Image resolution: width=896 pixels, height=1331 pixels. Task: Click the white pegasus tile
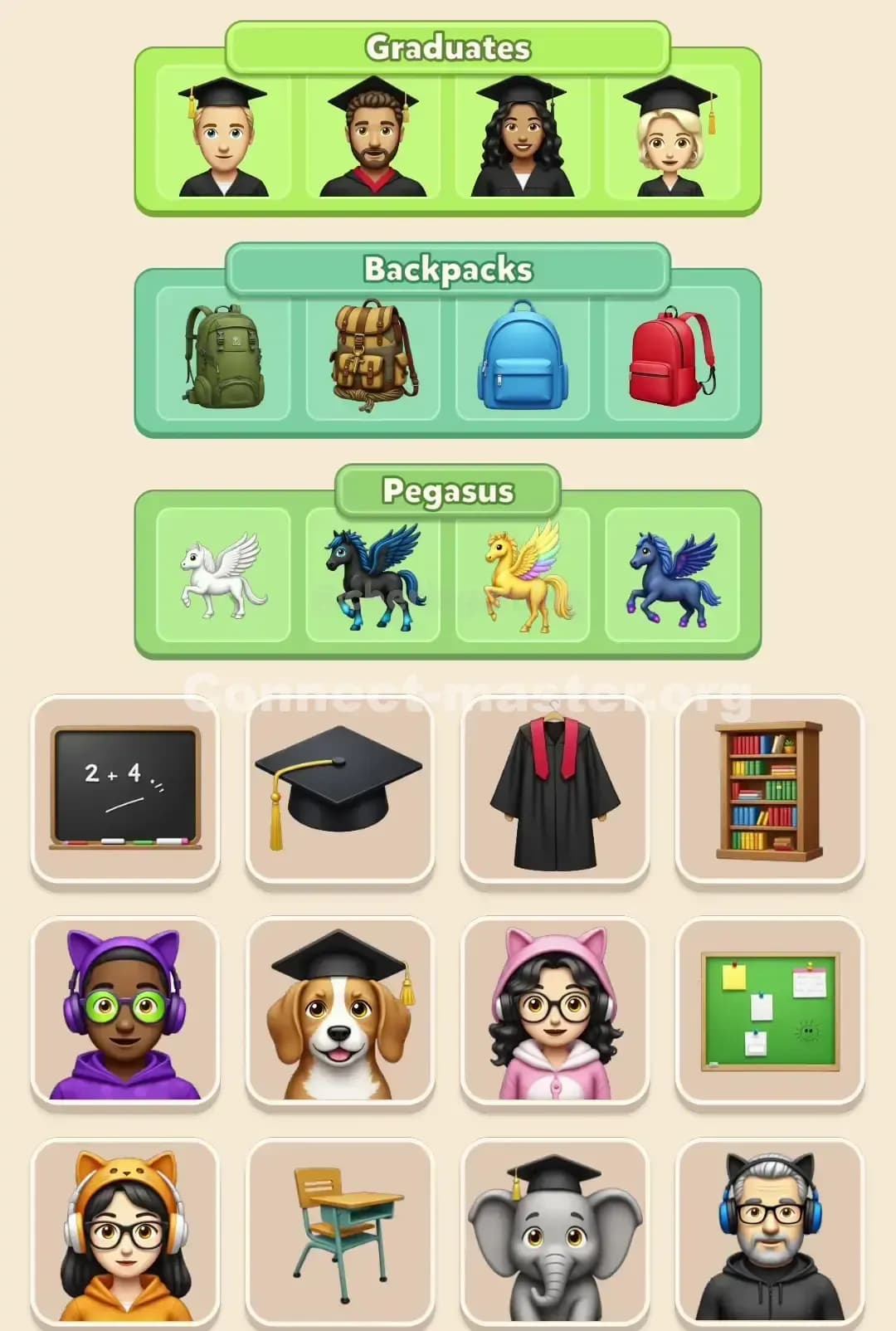point(221,578)
